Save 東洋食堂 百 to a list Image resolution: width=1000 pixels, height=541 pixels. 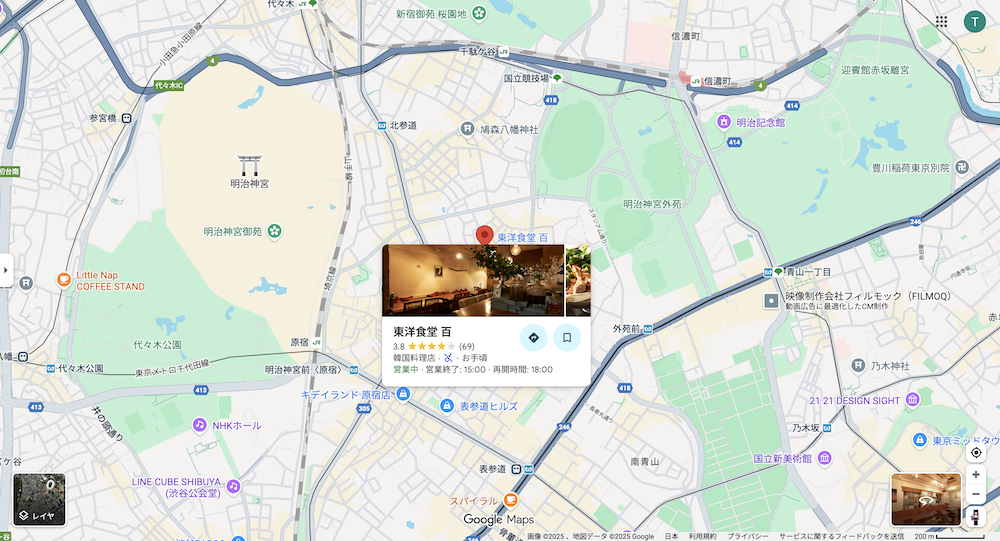pyautogui.click(x=567, y=337)
